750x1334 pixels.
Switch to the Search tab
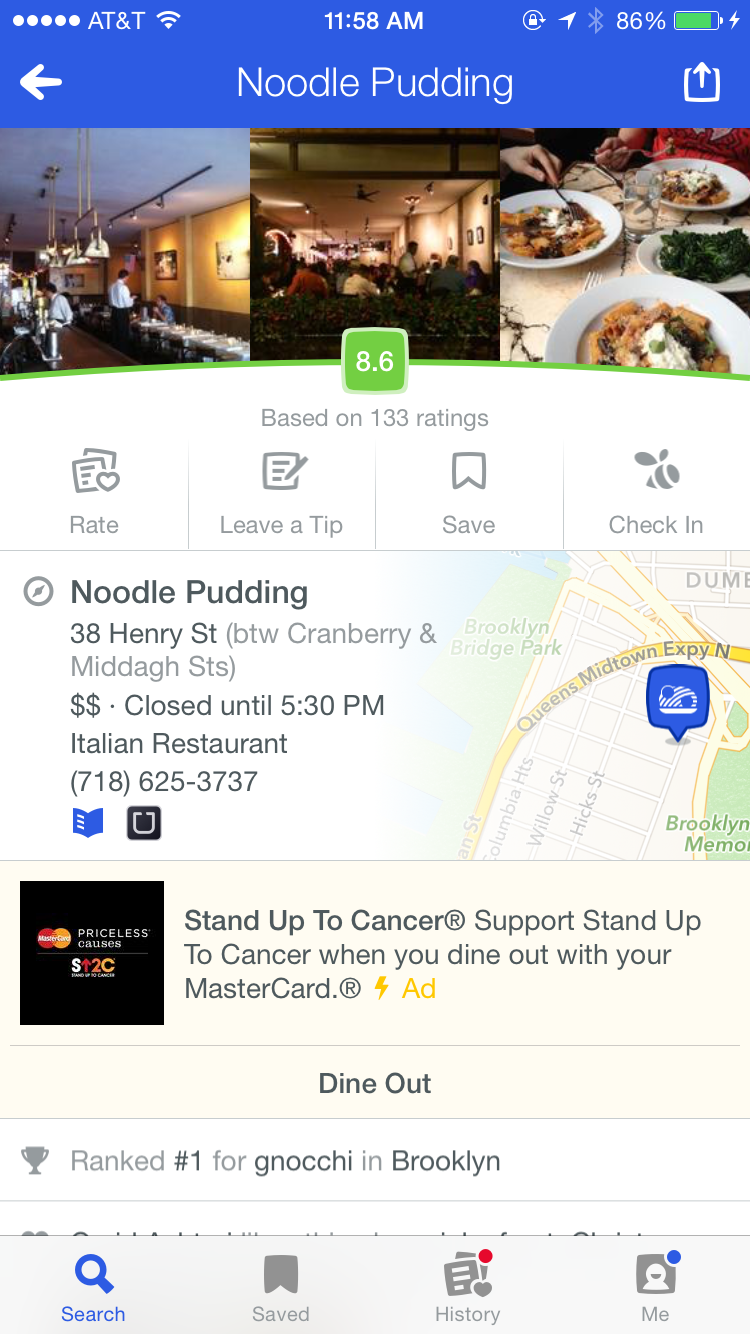point(93,1288)
